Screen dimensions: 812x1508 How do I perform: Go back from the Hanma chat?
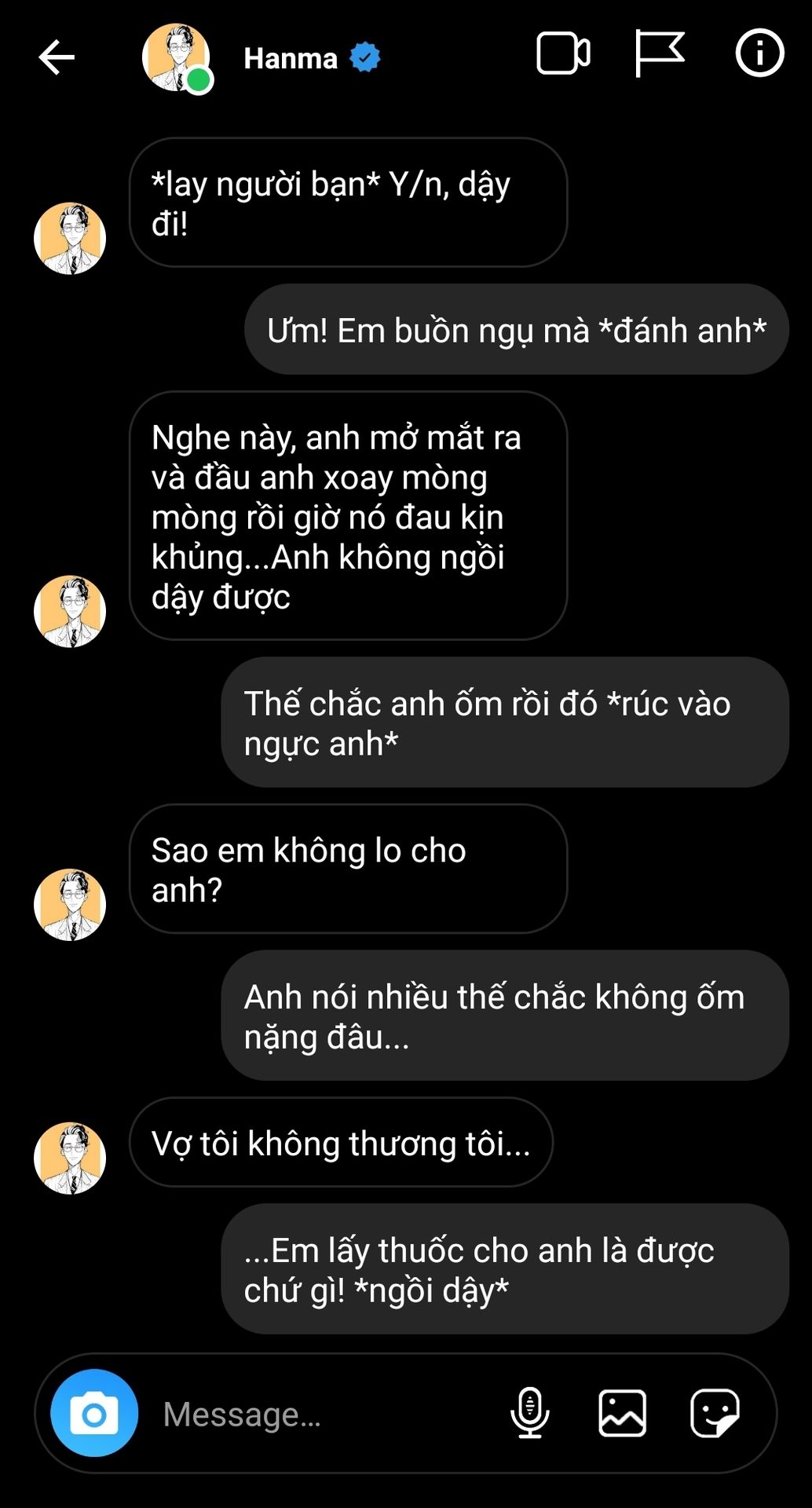coord(57,57)
